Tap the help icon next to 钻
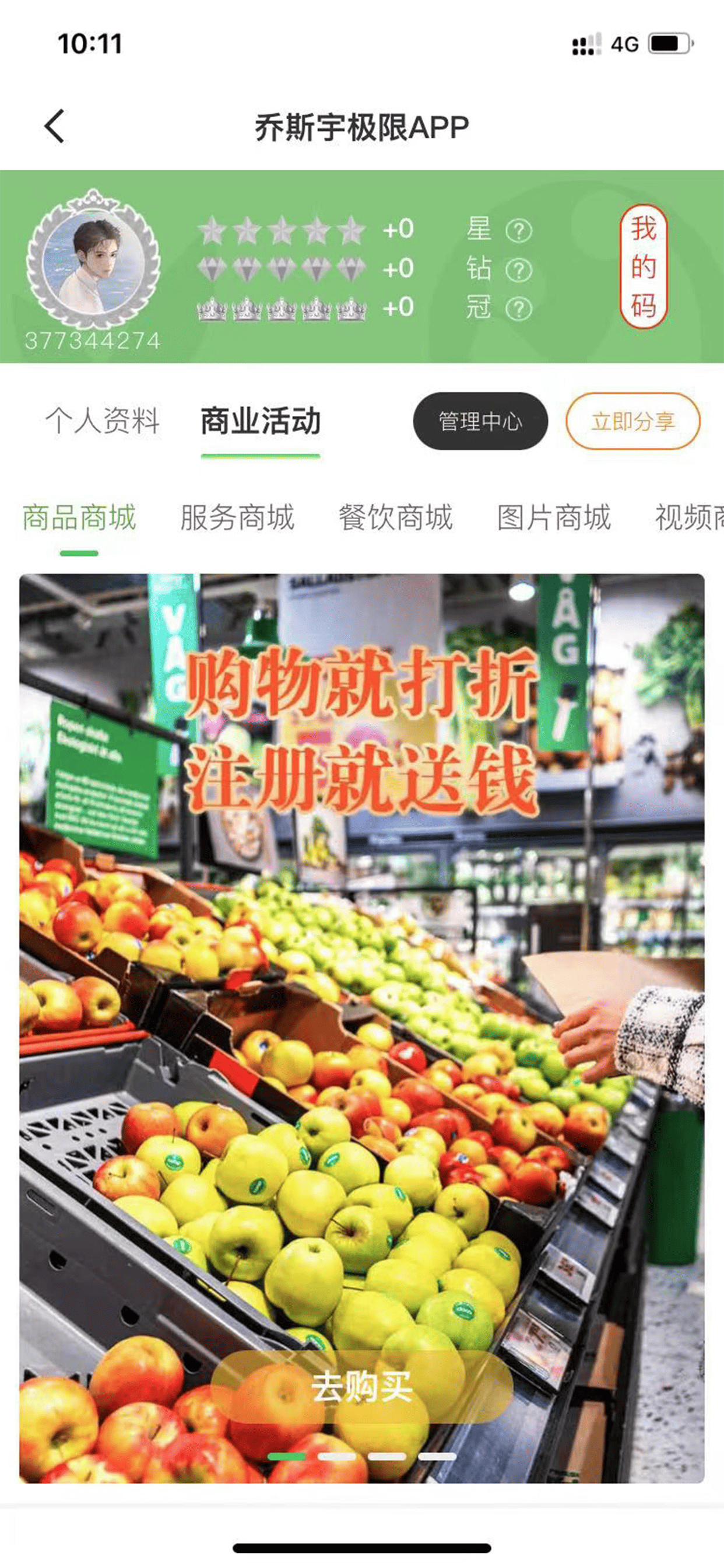724x1568 pixels. [x=519, y=269]
